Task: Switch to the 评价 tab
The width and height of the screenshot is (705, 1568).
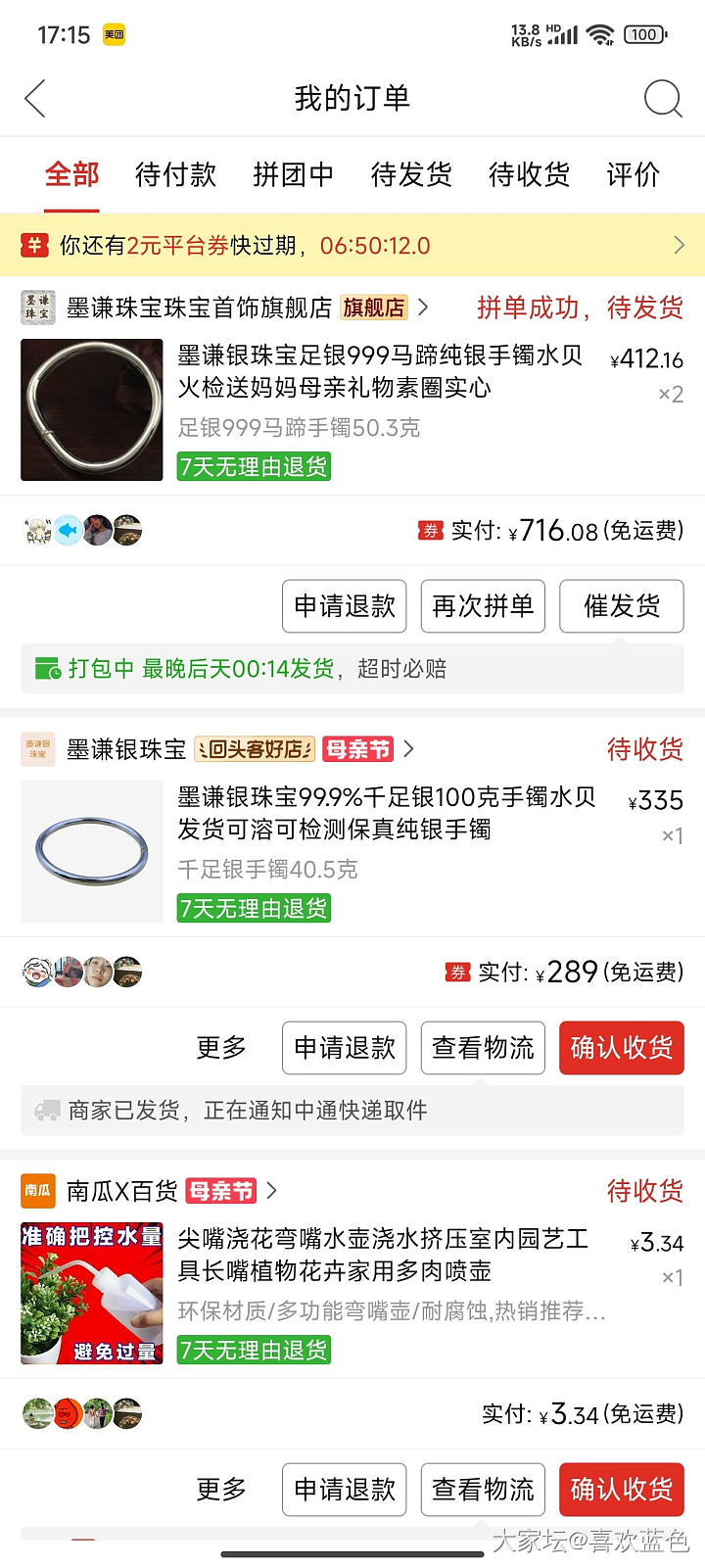Action: coord(633,175)
